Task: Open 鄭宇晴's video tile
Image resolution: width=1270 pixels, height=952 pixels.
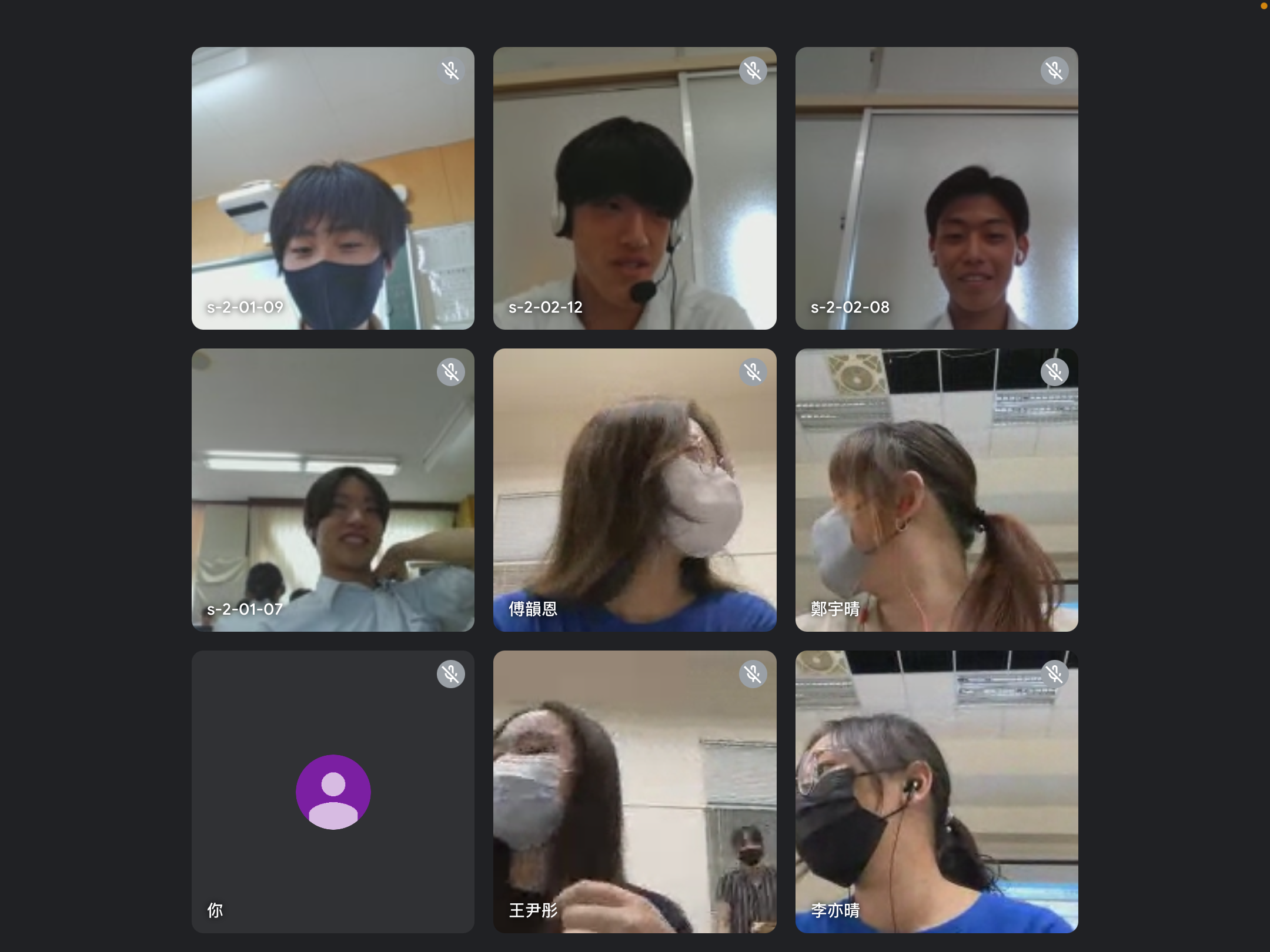Action: (937, 490)
